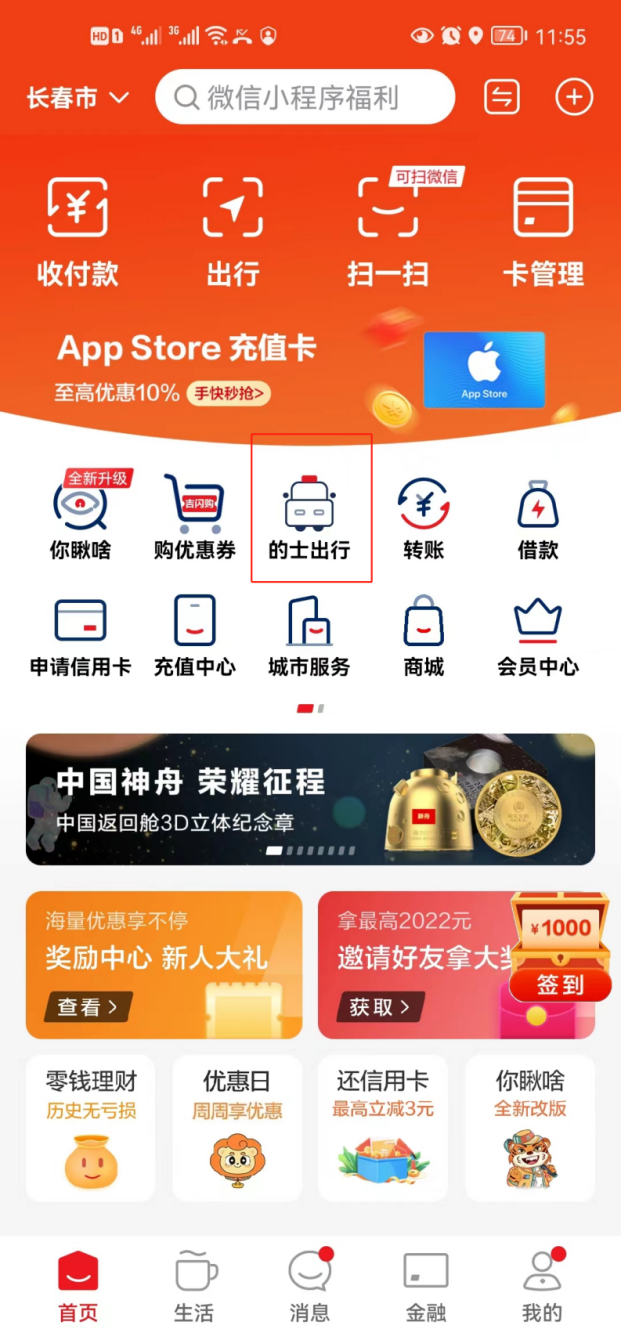The image size is (621, 1329).
Task: Open 收付款 payment code
Action: point(78,231)
